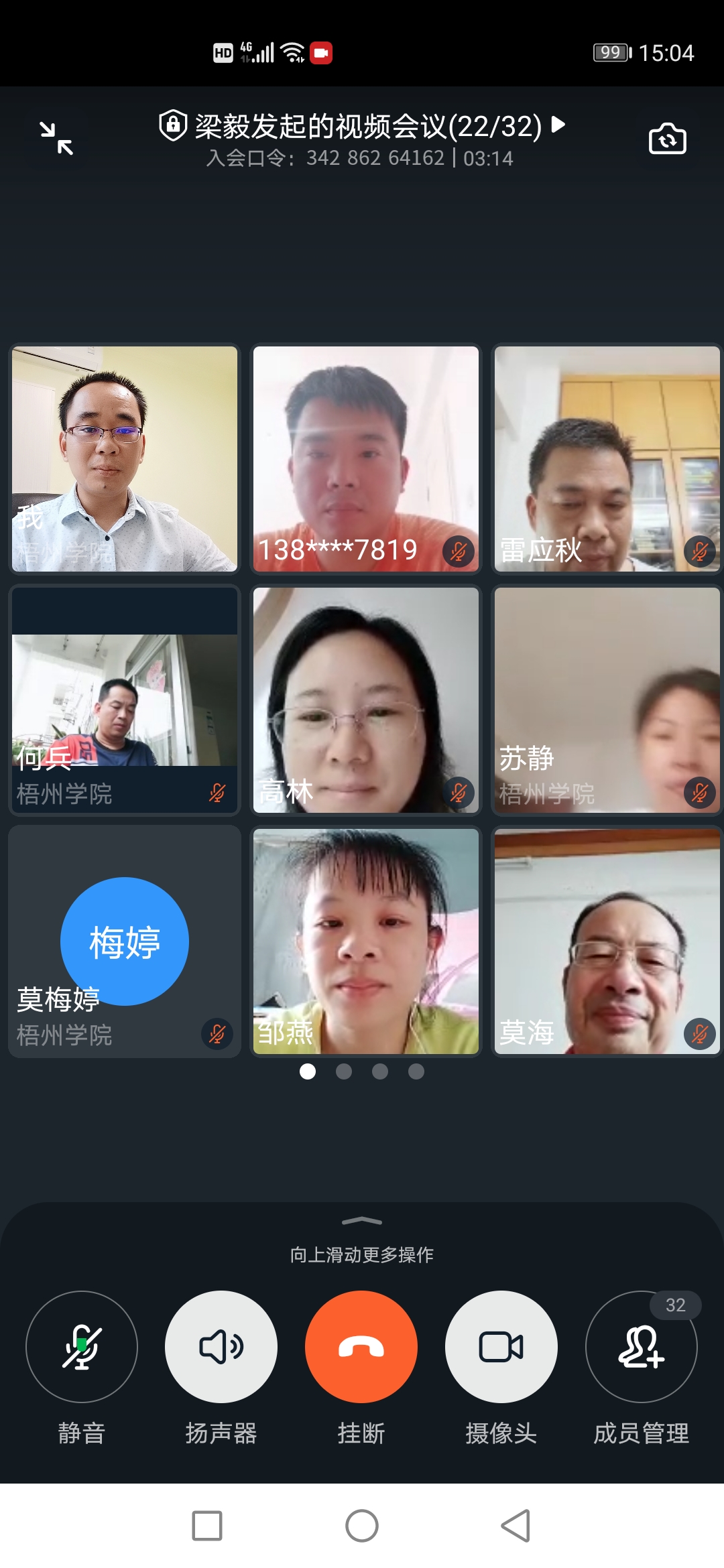Toggle the 静音 mute microphone button

point(82,1347)
